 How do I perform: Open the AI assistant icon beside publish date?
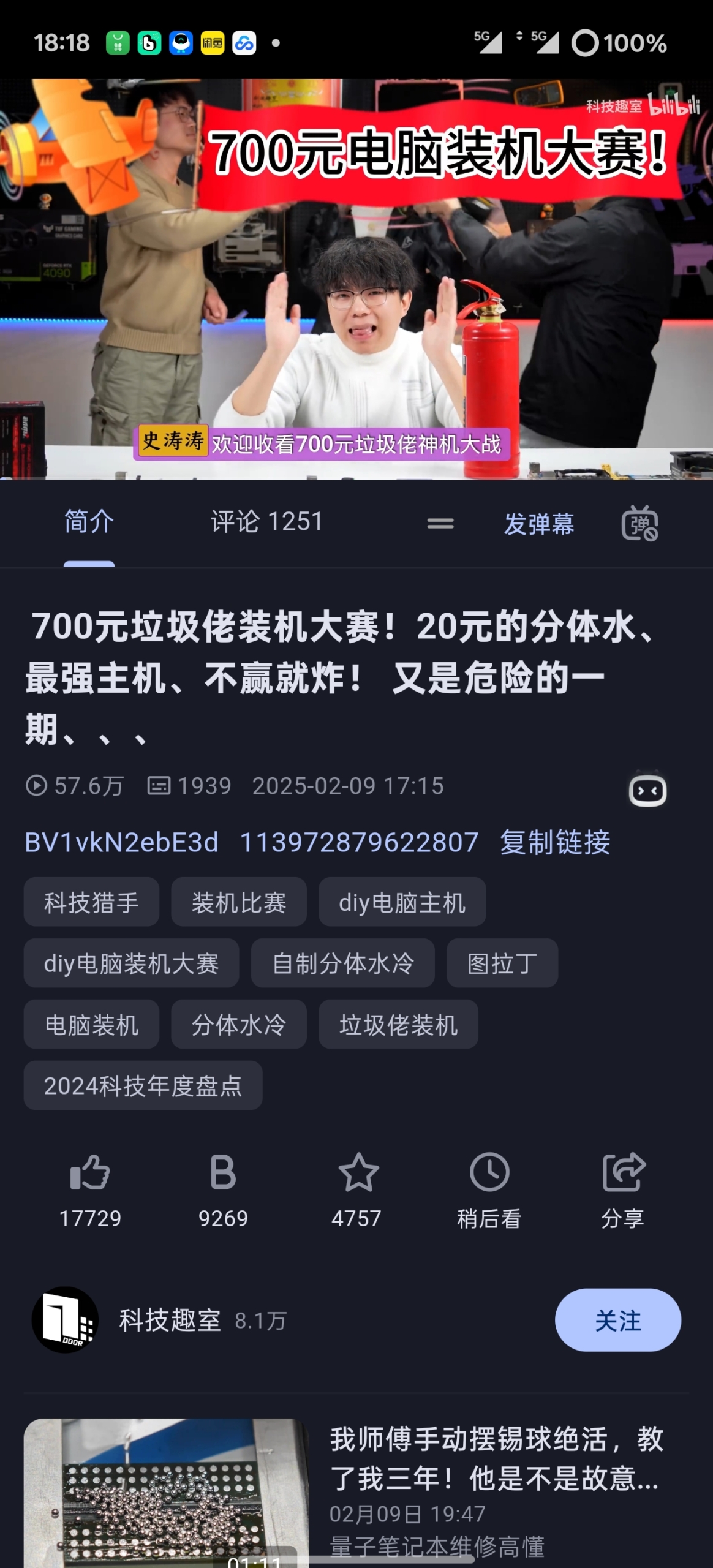pos(647,790)
